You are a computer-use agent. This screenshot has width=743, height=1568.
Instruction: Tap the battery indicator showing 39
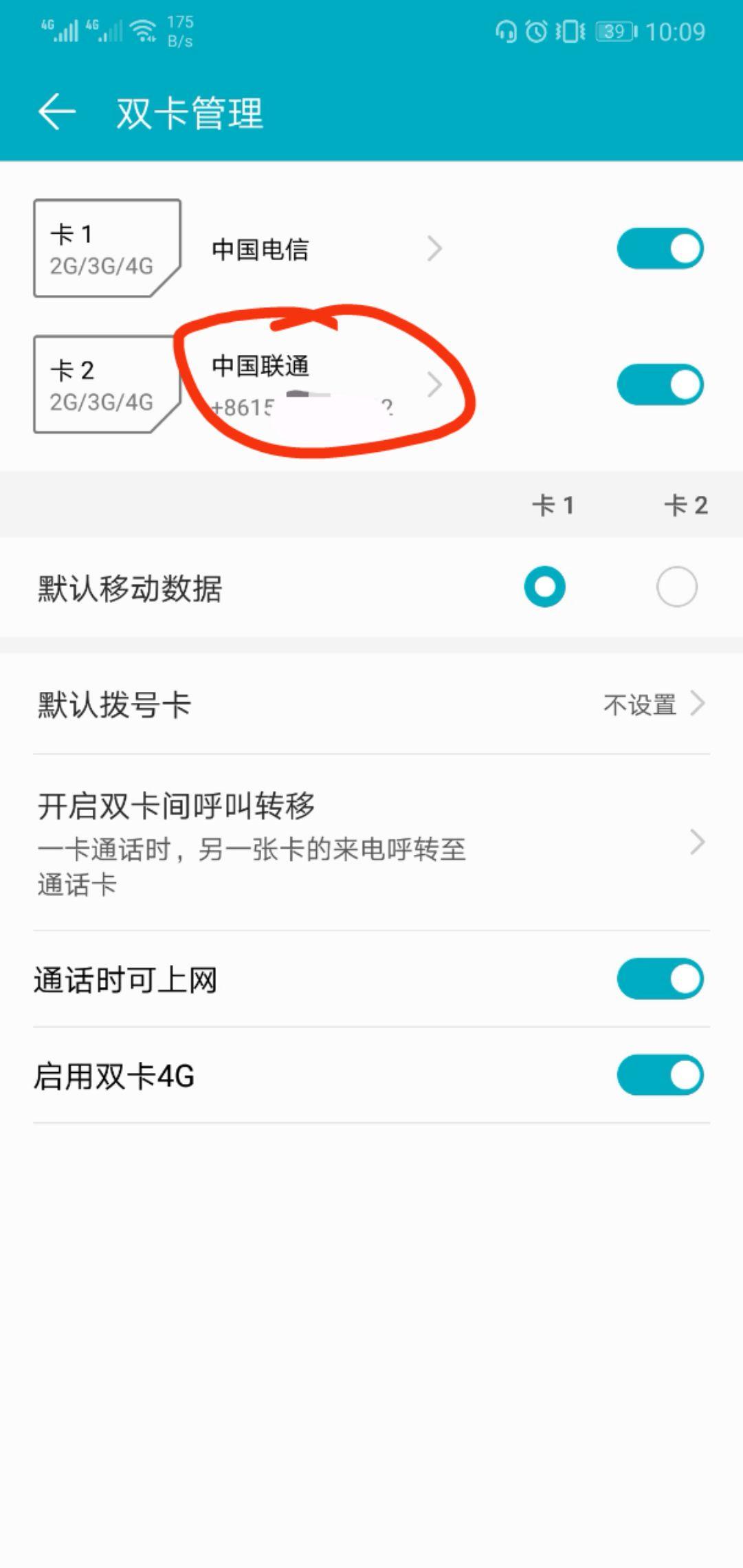614,31
